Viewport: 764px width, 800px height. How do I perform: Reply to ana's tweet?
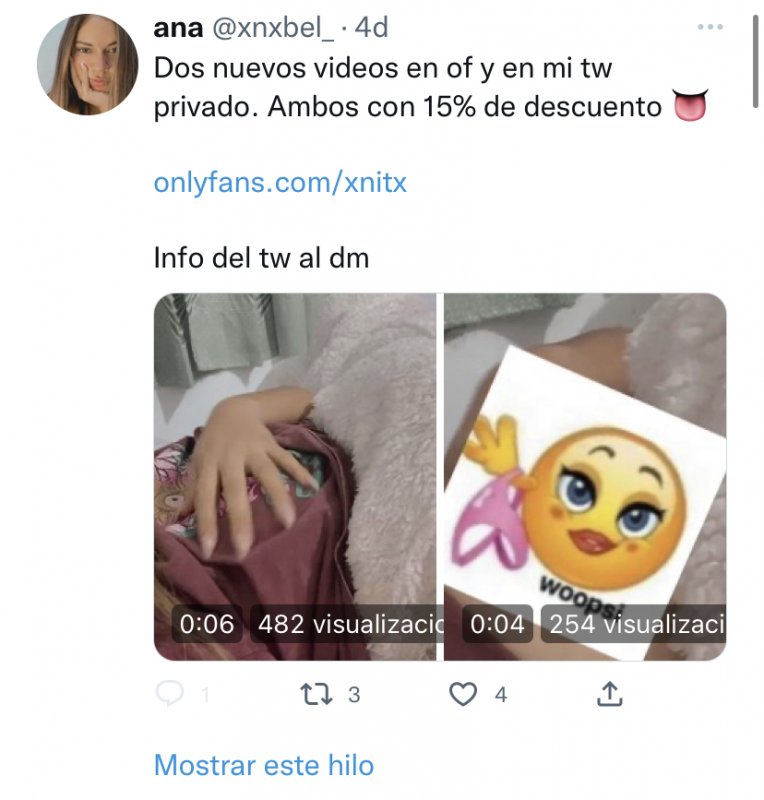tap(172, 694)
